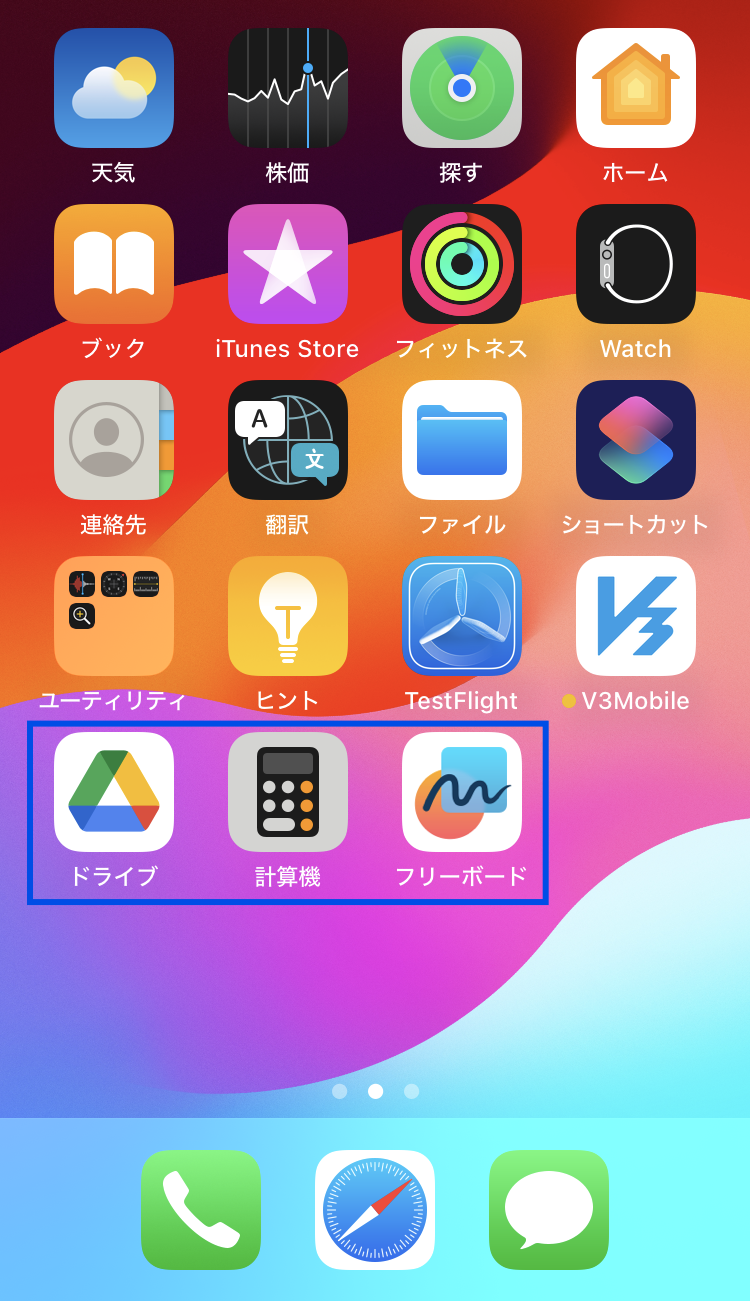Open the V3Mobile app
750x1301 pixels.
636,616
